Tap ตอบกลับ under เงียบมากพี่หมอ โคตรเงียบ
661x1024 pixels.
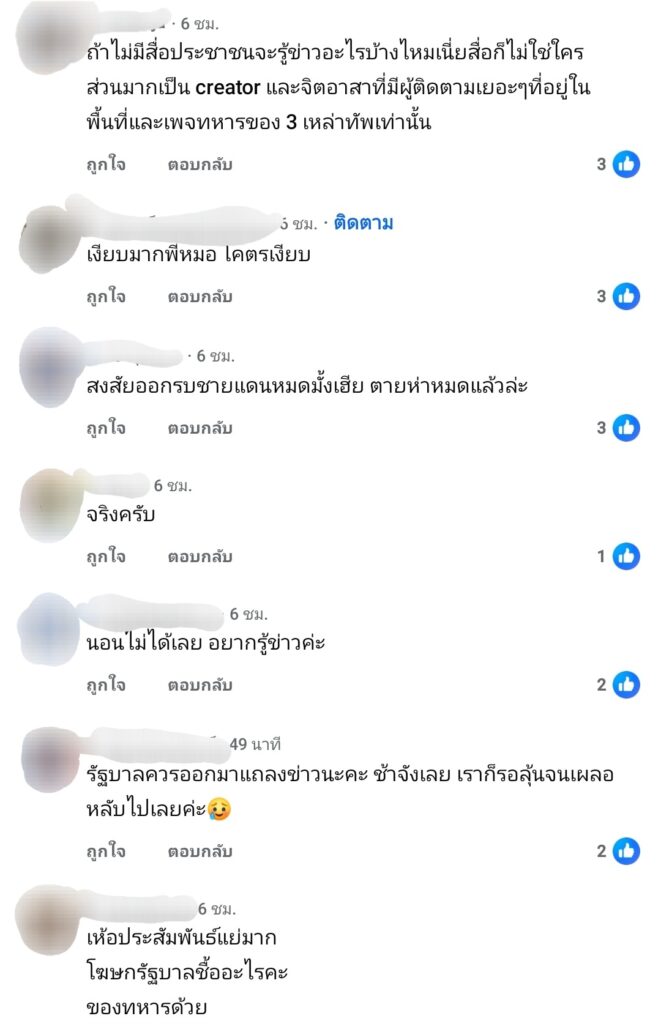coord(199,296)
